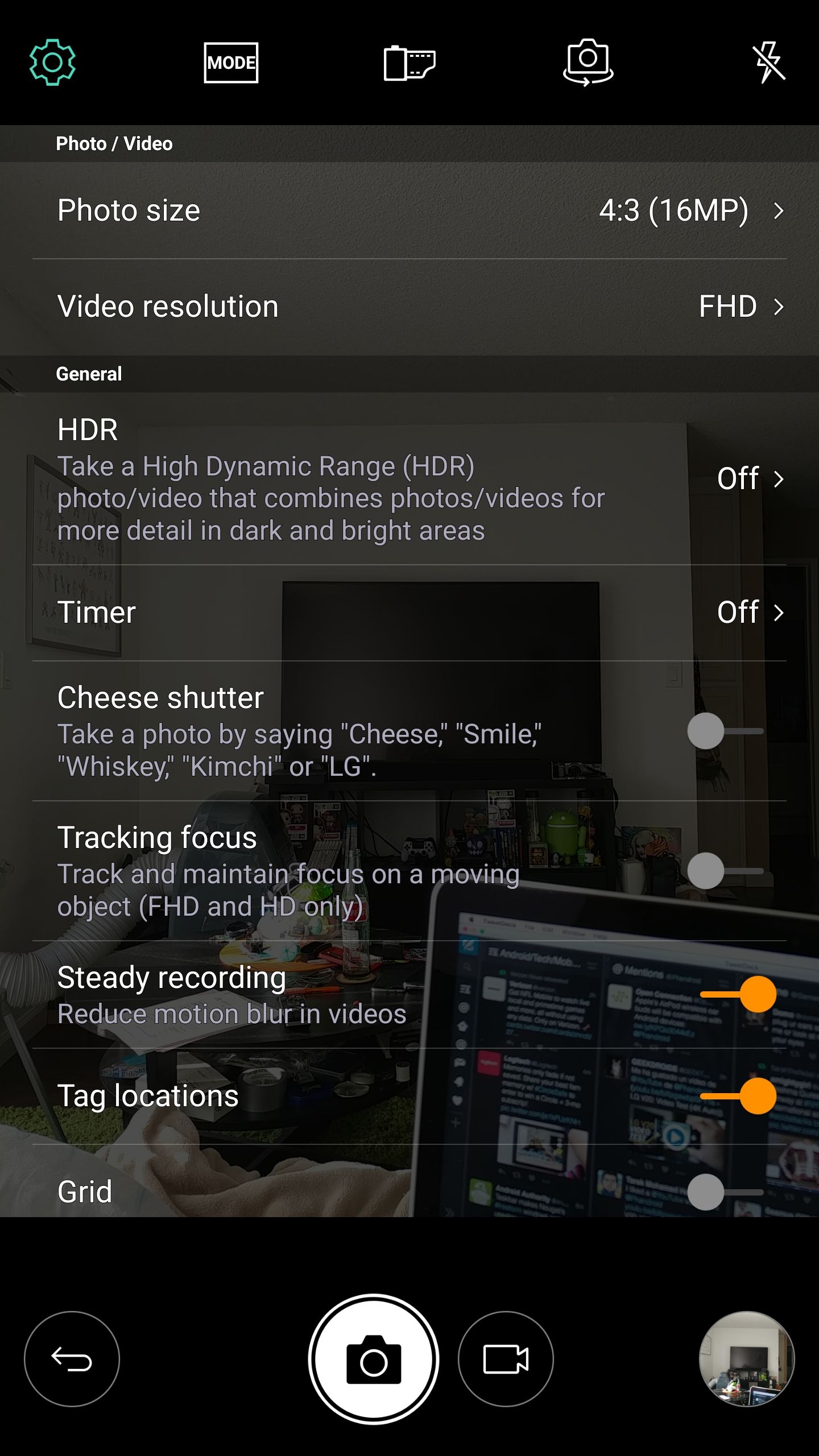Toggle the flash setting
819x1456 pixels.
pos(769,63)
